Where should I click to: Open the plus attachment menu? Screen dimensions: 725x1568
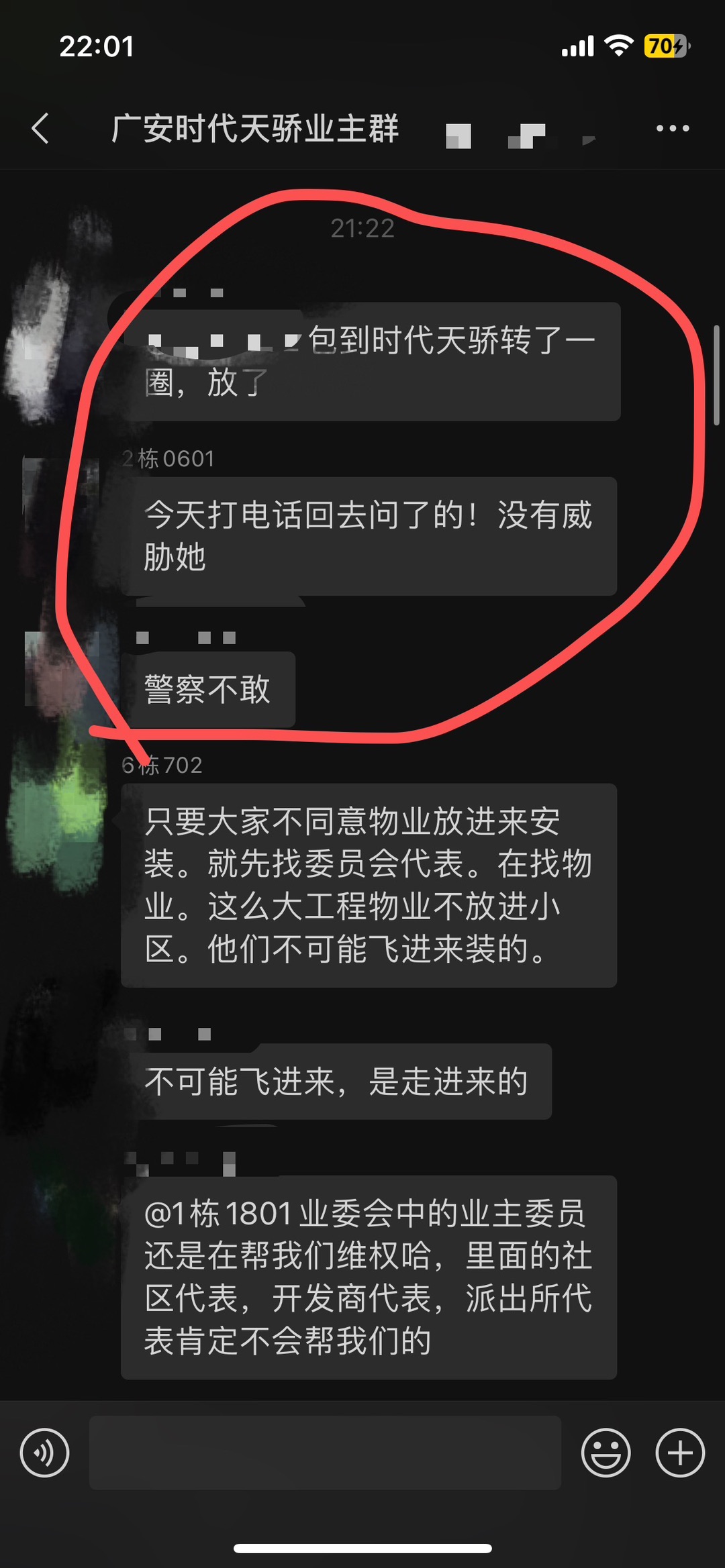679,1453
